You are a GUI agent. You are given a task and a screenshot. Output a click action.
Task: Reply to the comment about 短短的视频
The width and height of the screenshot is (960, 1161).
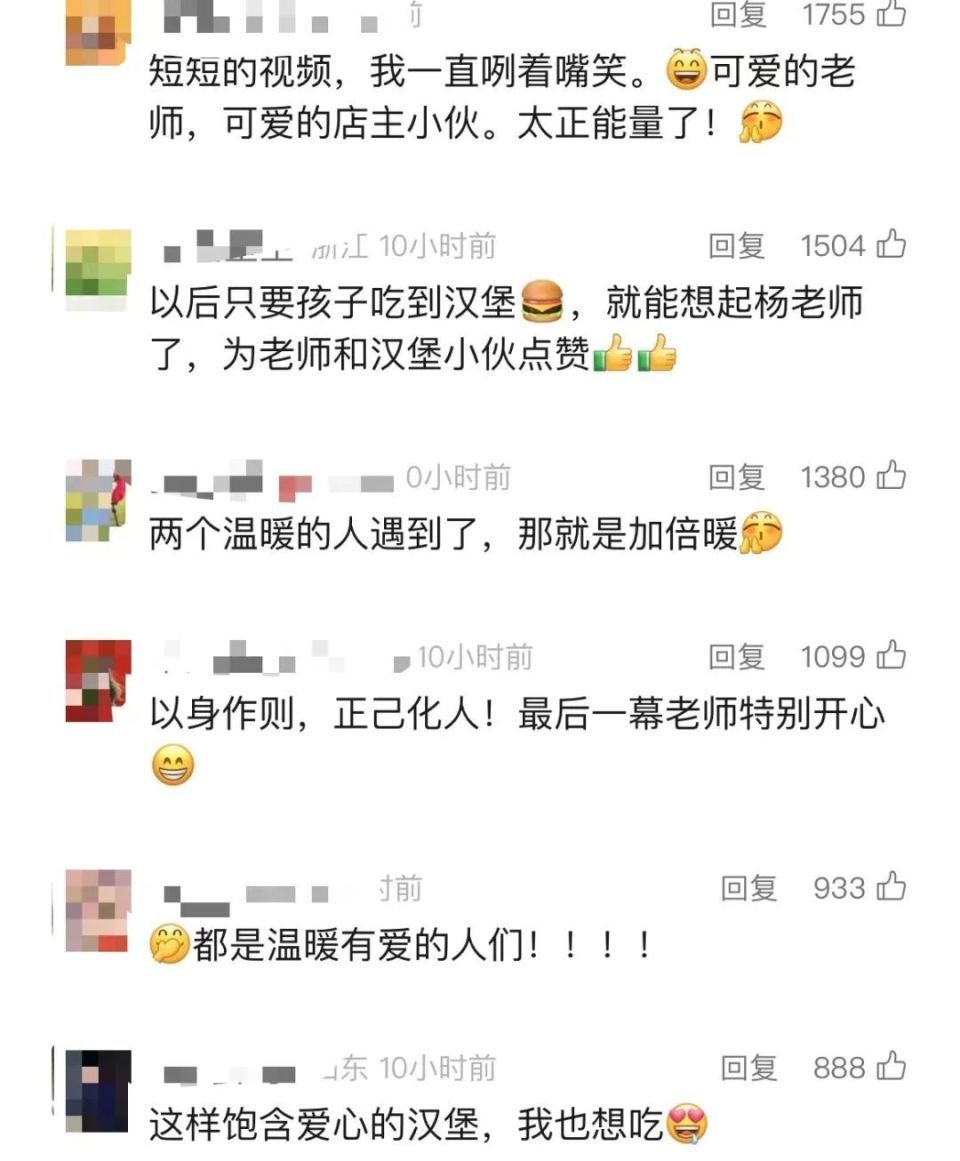pyautogui.click(x=738, y=14)
